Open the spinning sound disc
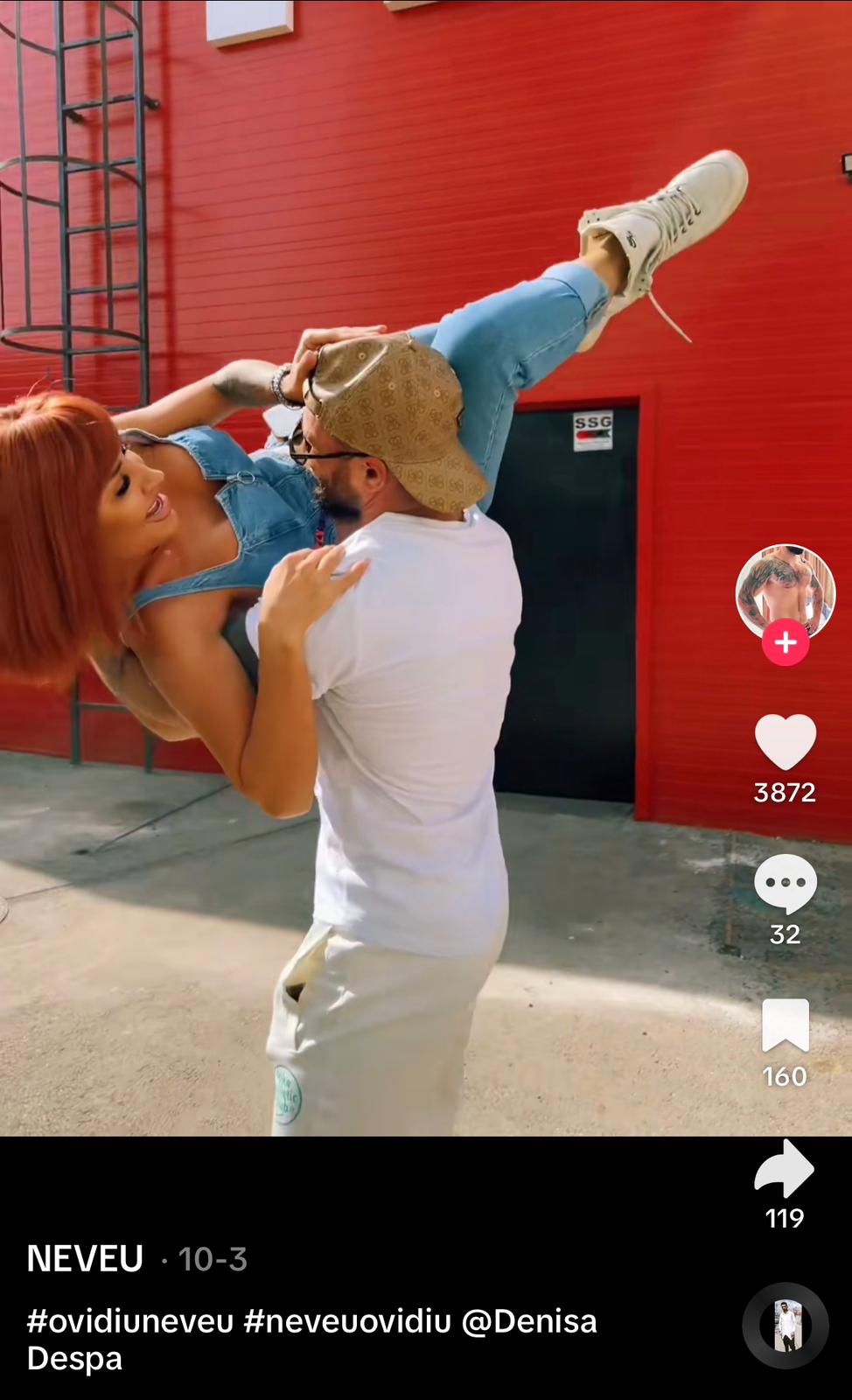Screen dimensions: 852x1400 786,1326
